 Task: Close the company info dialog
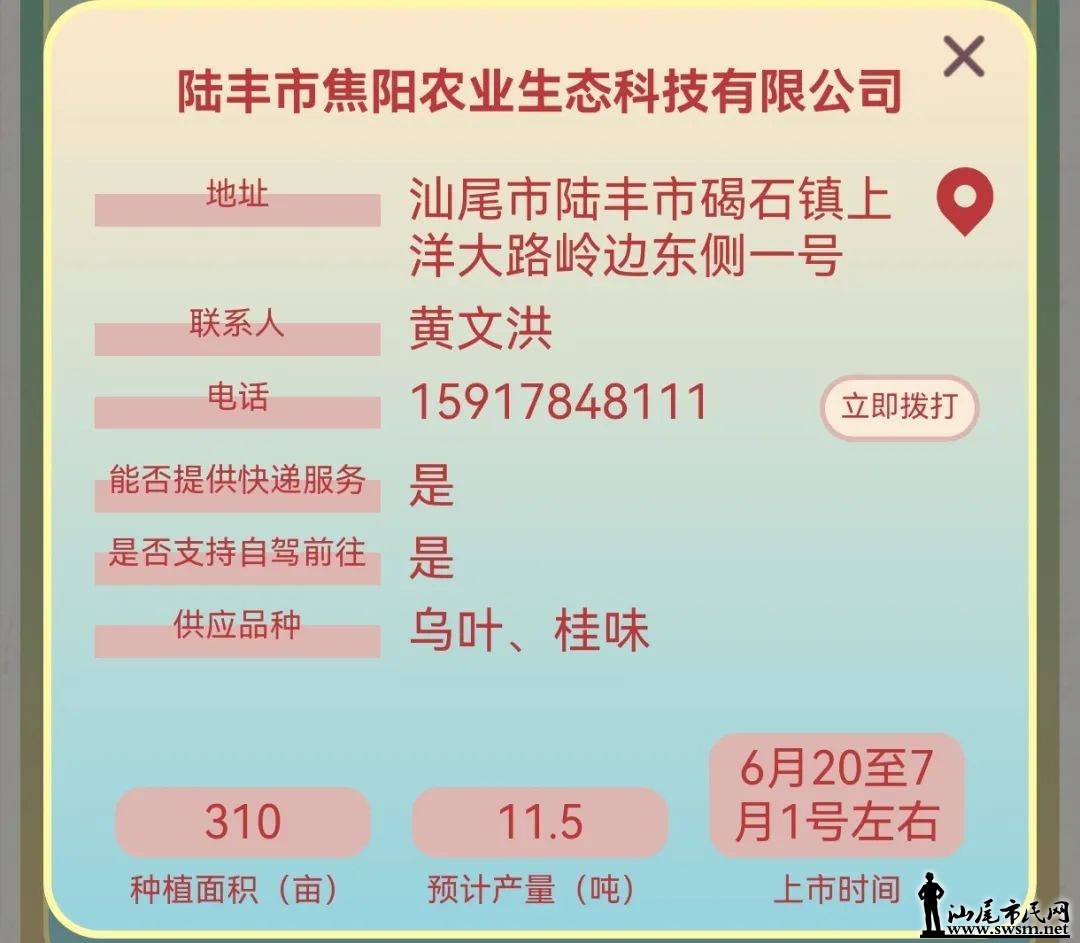tap(964, 56)
